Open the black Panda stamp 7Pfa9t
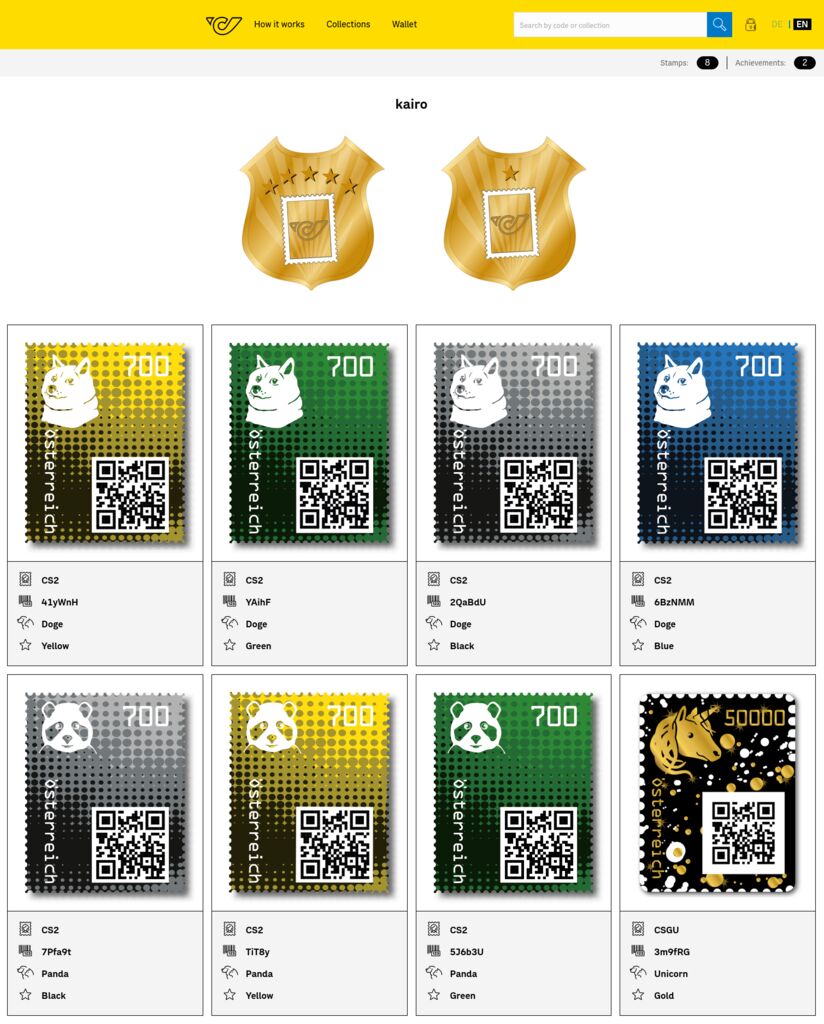The height and width of the screenshot is (1024, 824). 105,793
